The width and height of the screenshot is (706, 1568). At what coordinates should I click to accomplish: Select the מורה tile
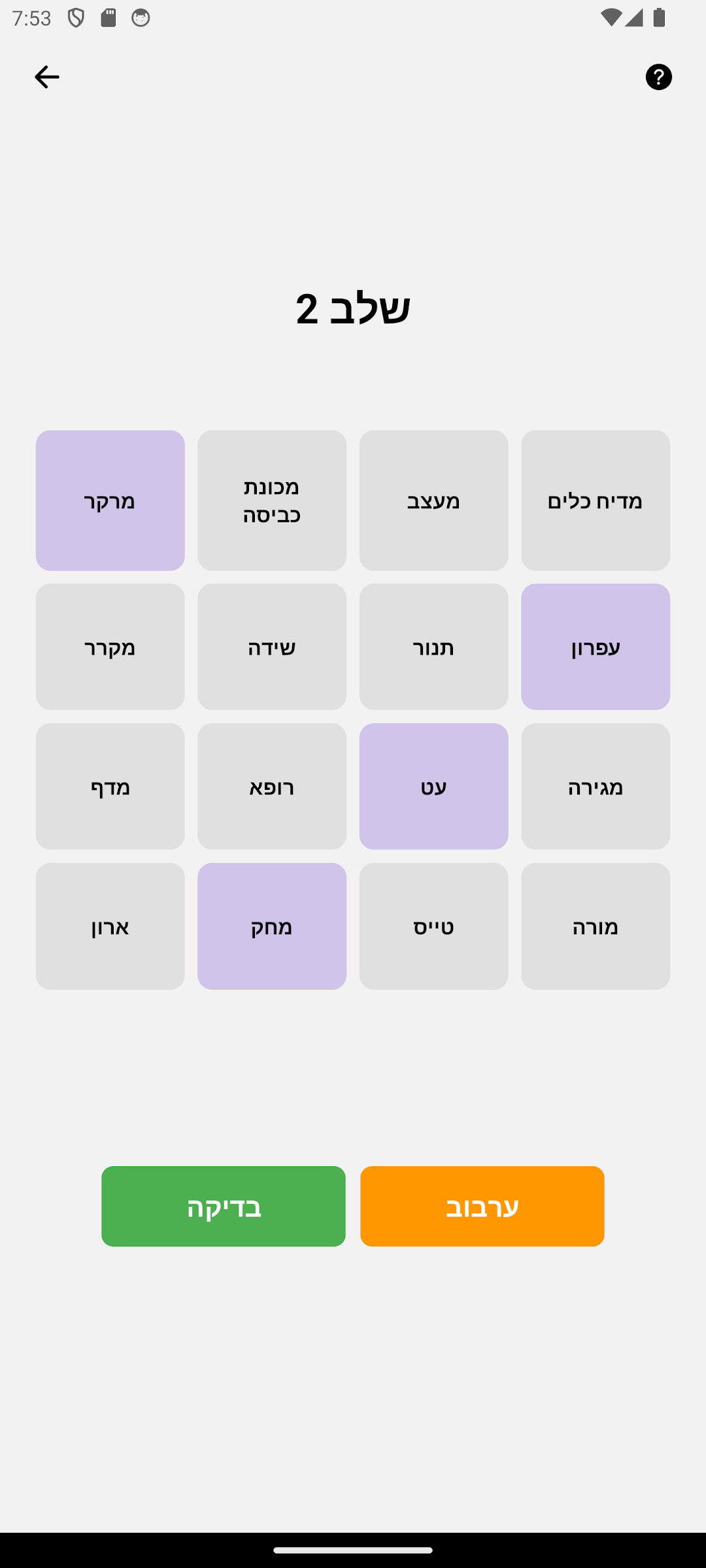tap(596, 926)
